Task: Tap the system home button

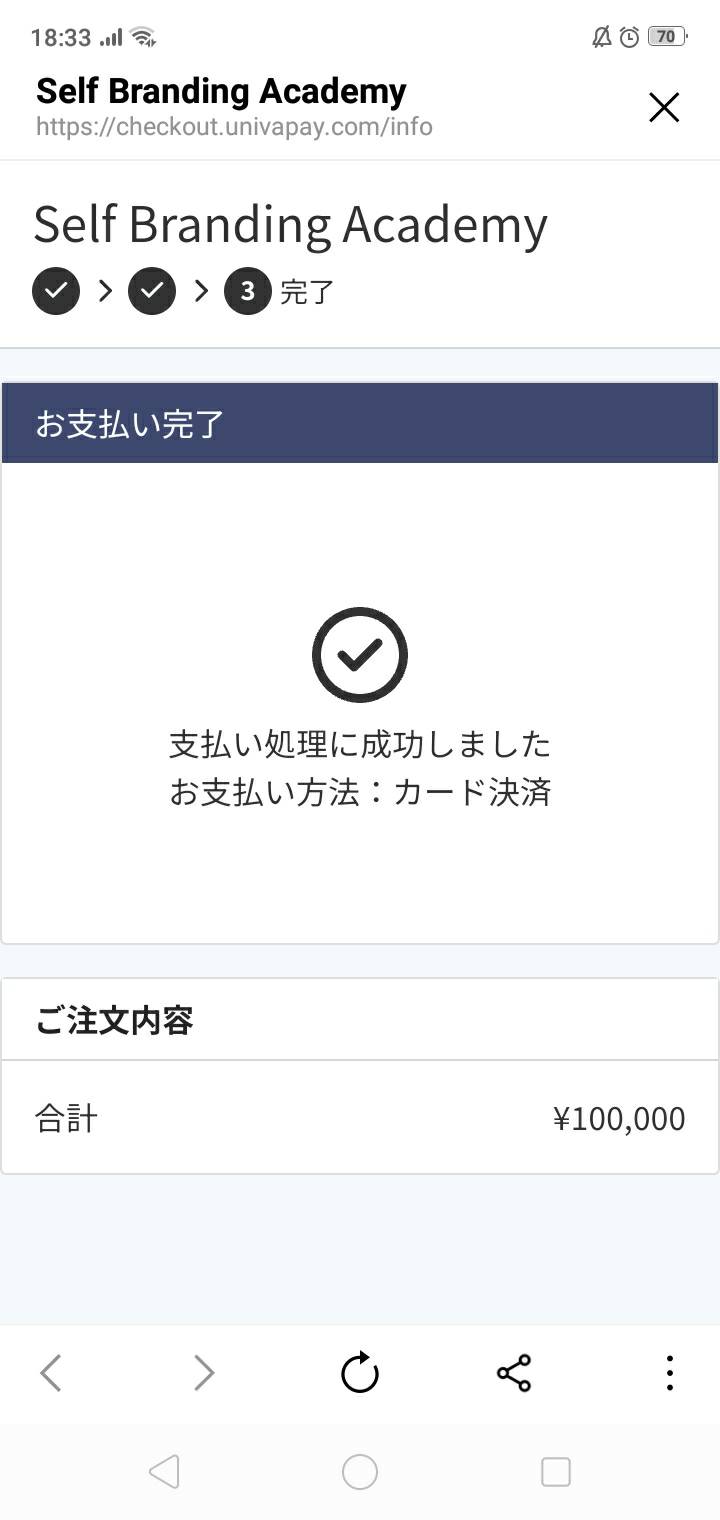Action: pos(360,1472)
